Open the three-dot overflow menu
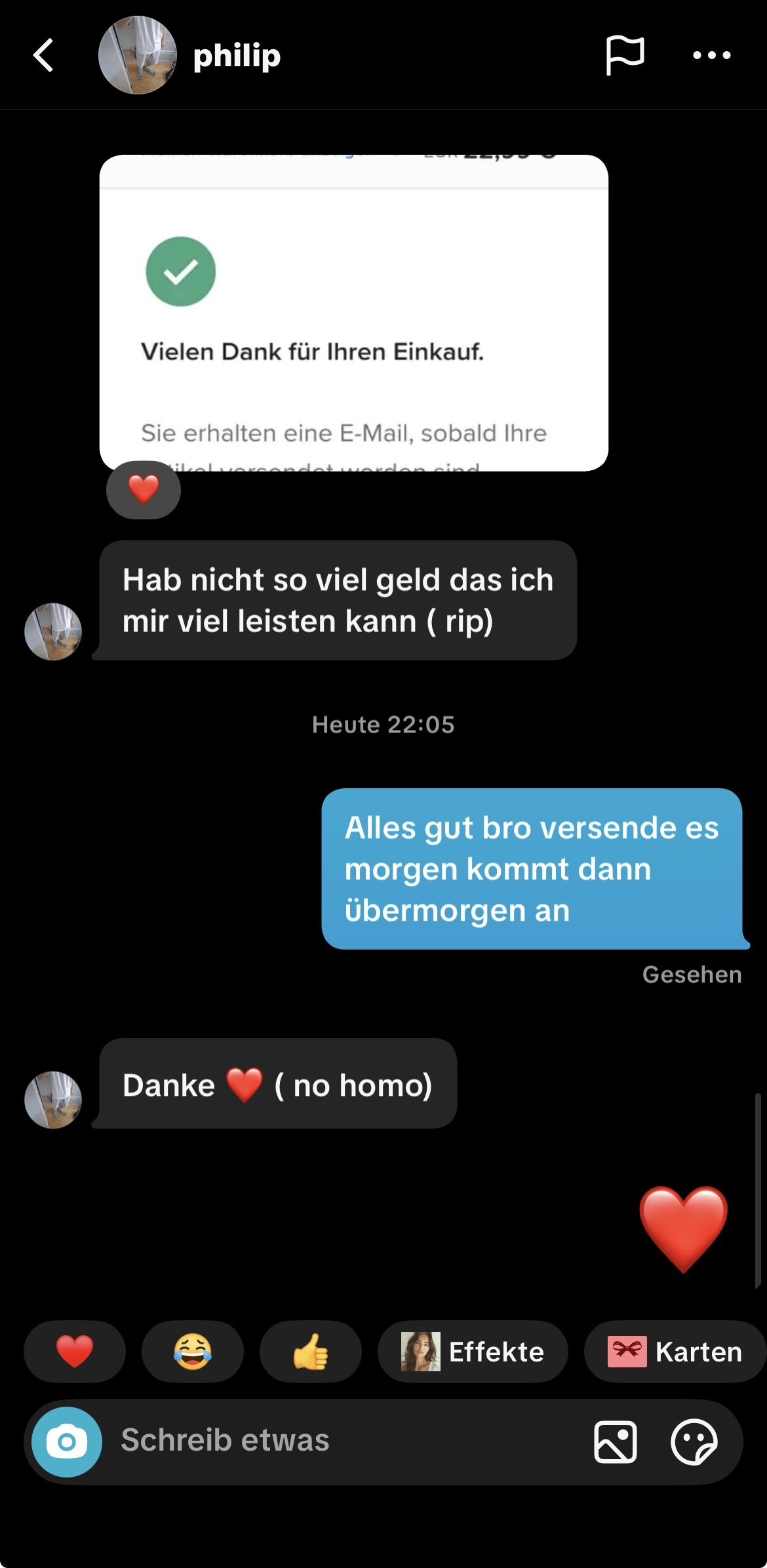Viewport: 767px width, 1568px height. tap(712, 55)
